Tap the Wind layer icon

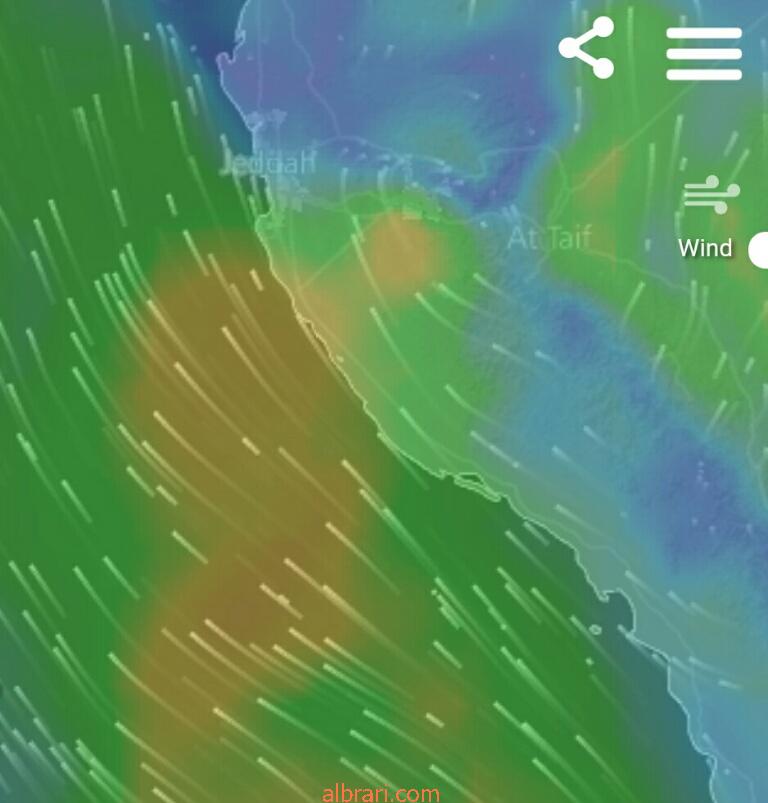711,195
